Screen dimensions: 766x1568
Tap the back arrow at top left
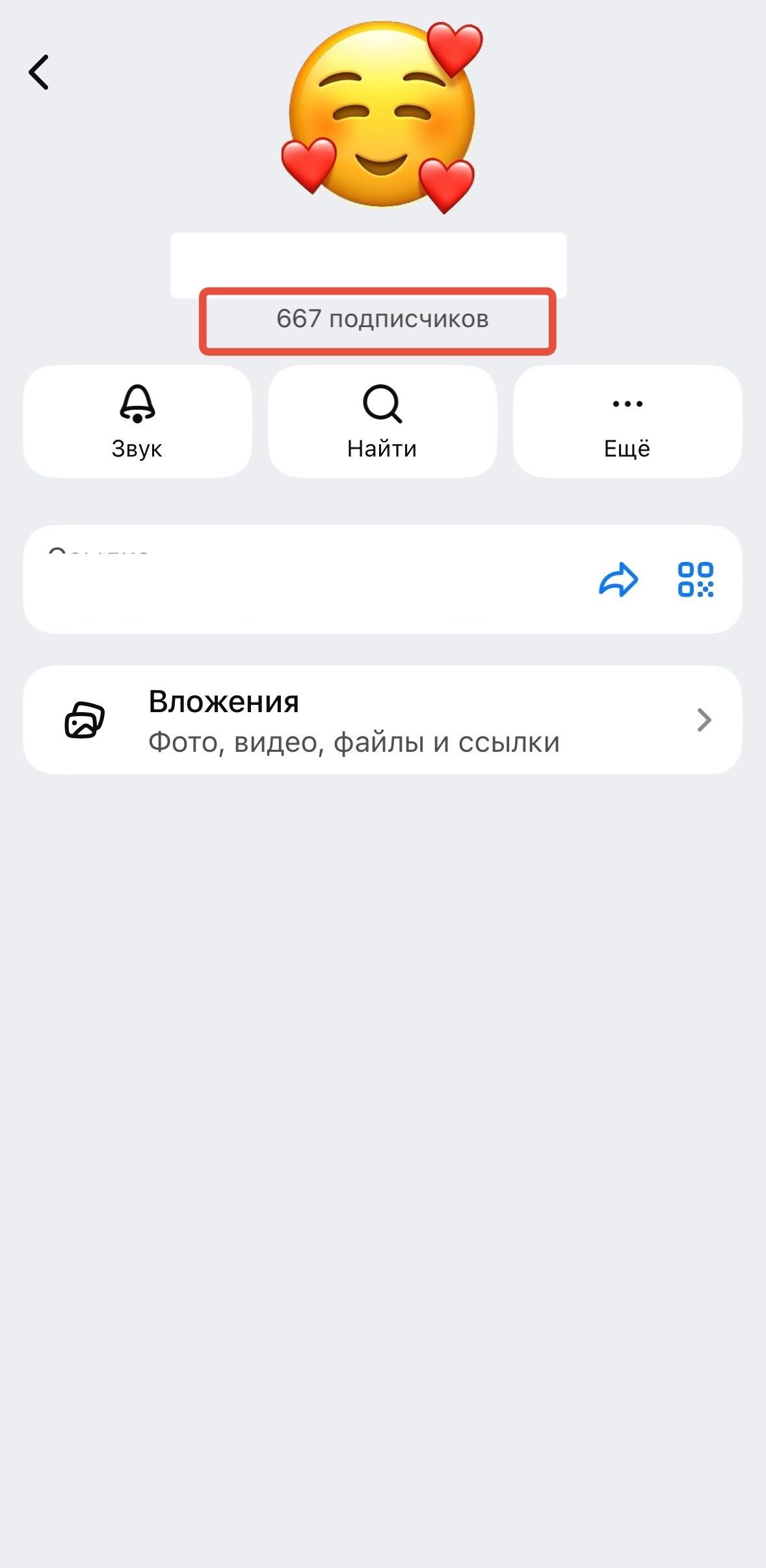tap(39, 73)
